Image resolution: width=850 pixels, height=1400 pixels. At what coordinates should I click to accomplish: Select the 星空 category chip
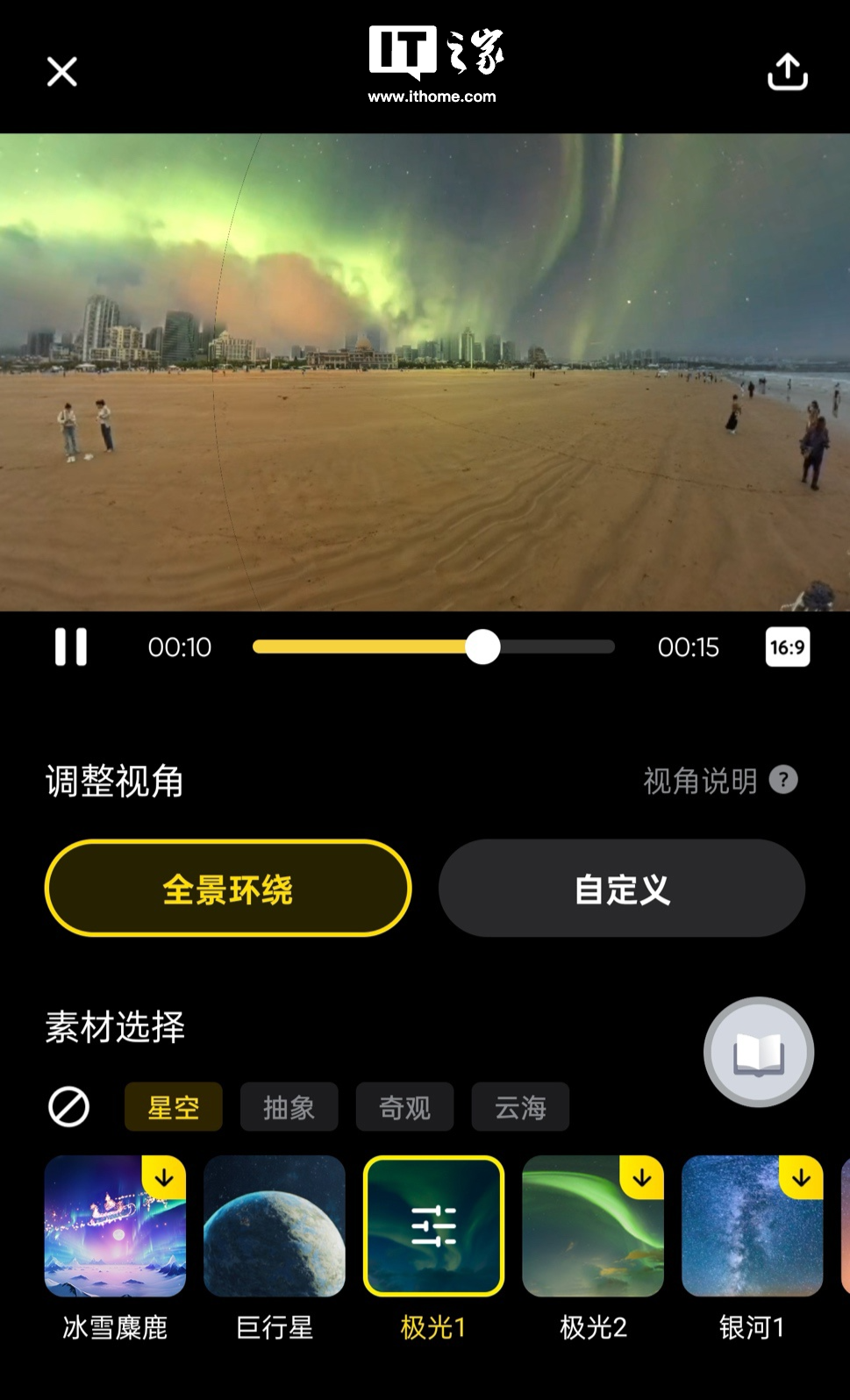pos(174,1107)
